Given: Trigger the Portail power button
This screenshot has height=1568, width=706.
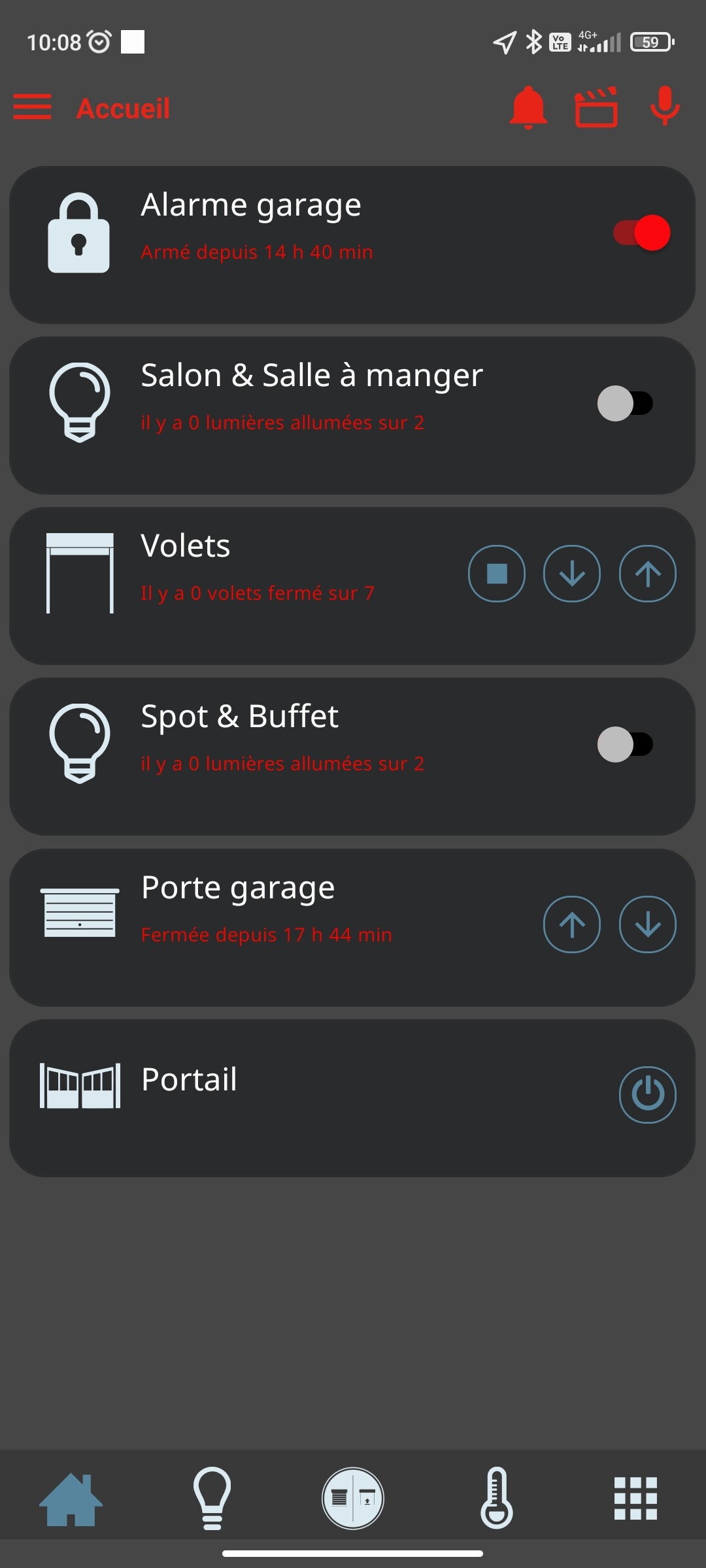Looking at the screenshot, I should click(x=647, y=1094).
